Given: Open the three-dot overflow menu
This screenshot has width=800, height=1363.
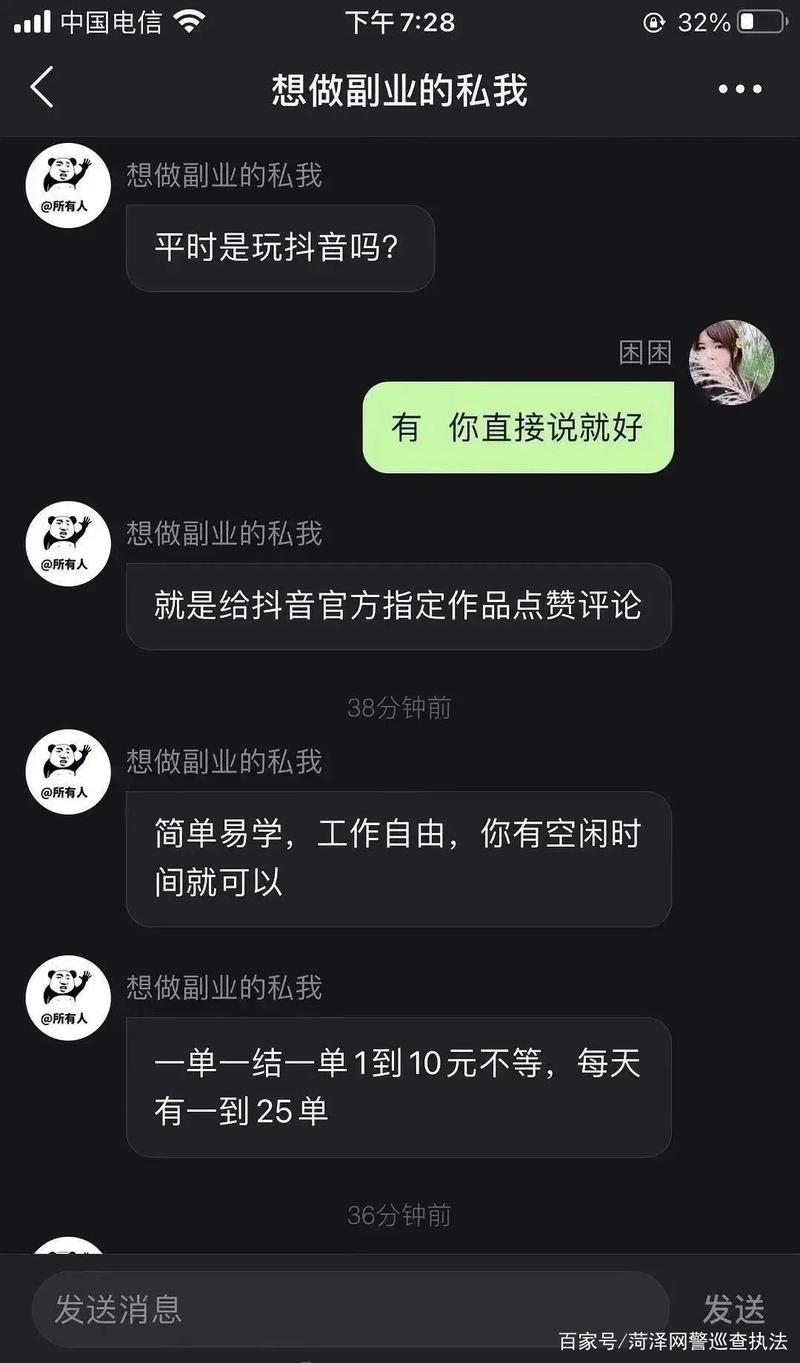Looking at the screenshot, I should tap(740, 89).
